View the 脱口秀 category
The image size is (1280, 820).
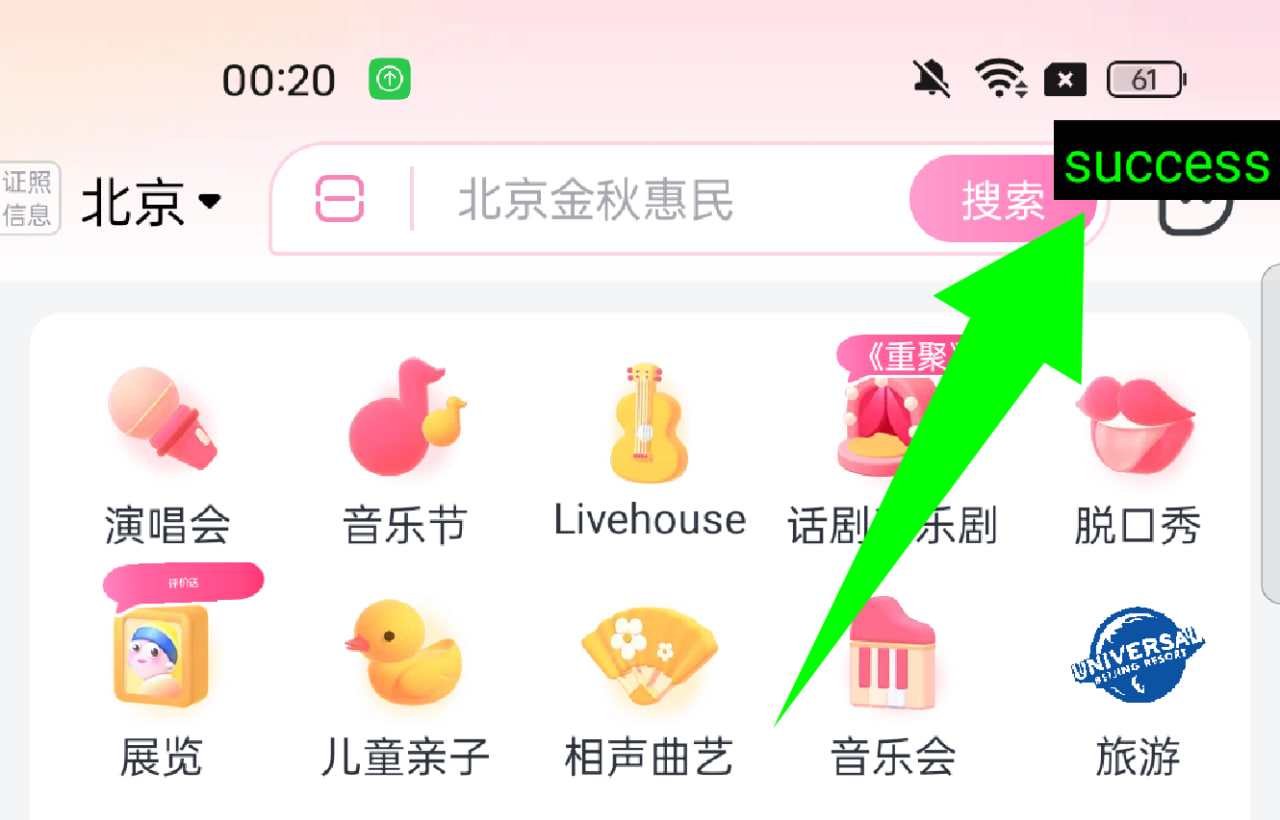tap(1137, 450)
